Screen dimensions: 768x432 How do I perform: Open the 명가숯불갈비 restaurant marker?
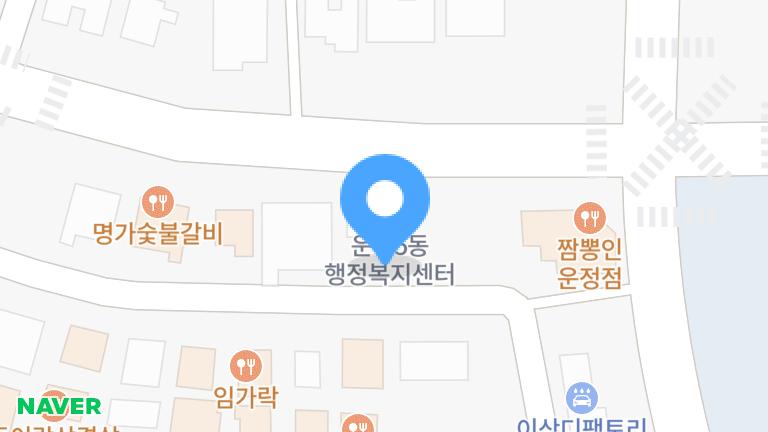click(158, 203)
